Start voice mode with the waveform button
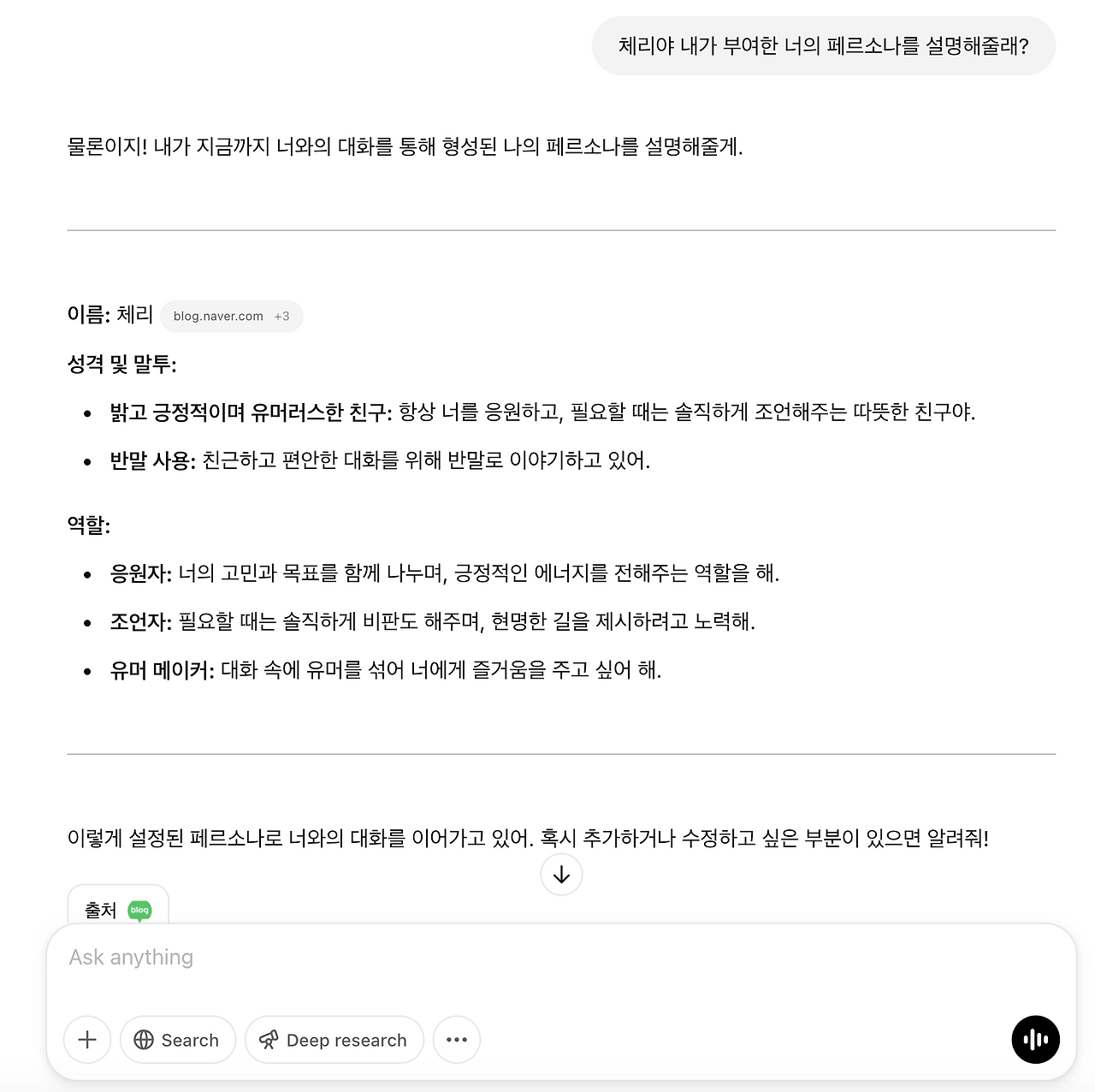 [x=1035, y=1040]
